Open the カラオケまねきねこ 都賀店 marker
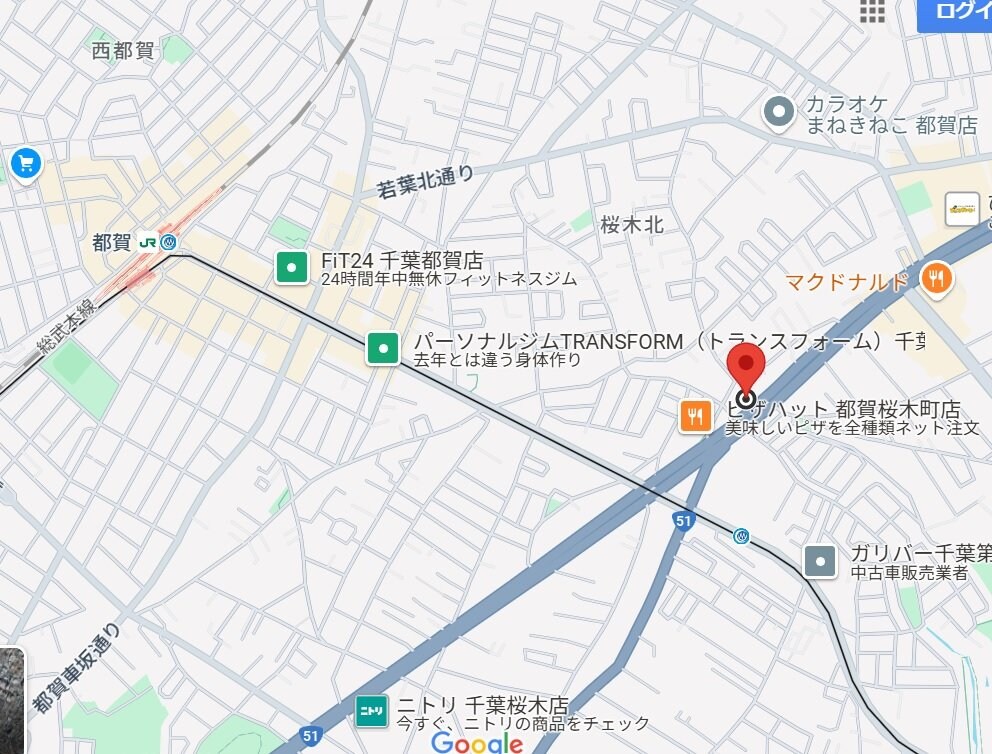This screenshot has width=992, height=754. coord(778,113)
